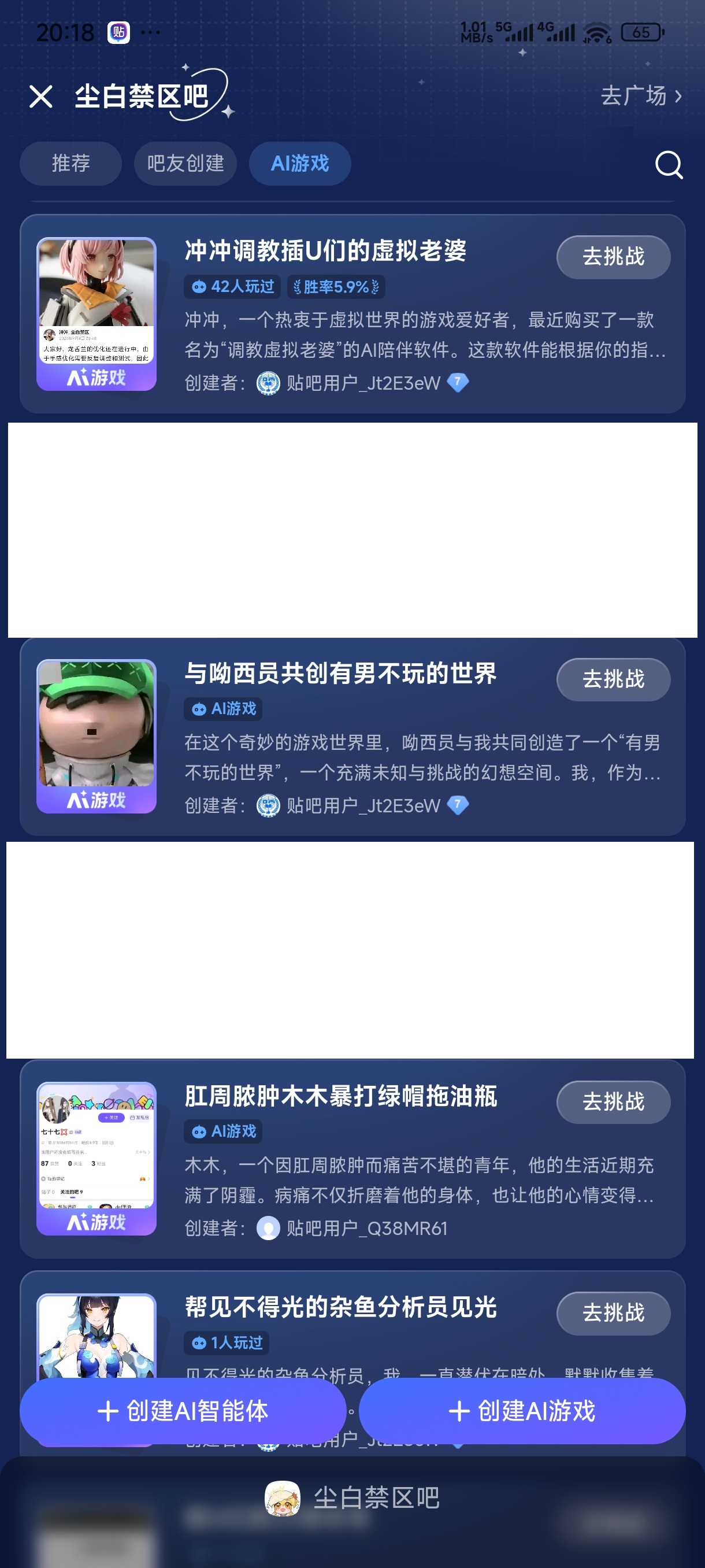Tap 去挑战 for 冲冲调教插U们的虚拟老婆
Viewport: 705px width, 1568px height.
(x=613, y=257)
